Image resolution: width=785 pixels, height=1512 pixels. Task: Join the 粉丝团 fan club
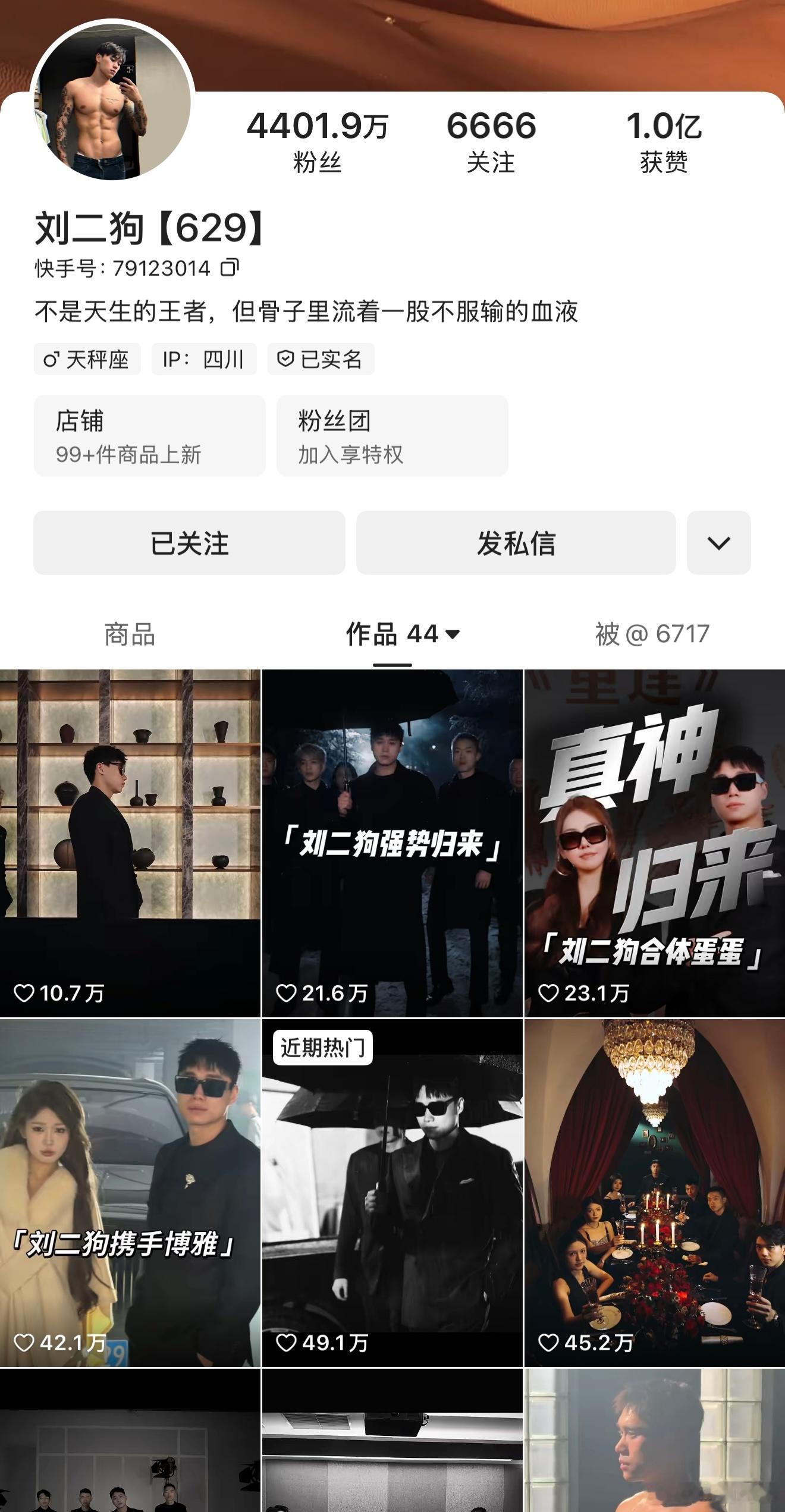pyautogui.click(x=392, y=436)
